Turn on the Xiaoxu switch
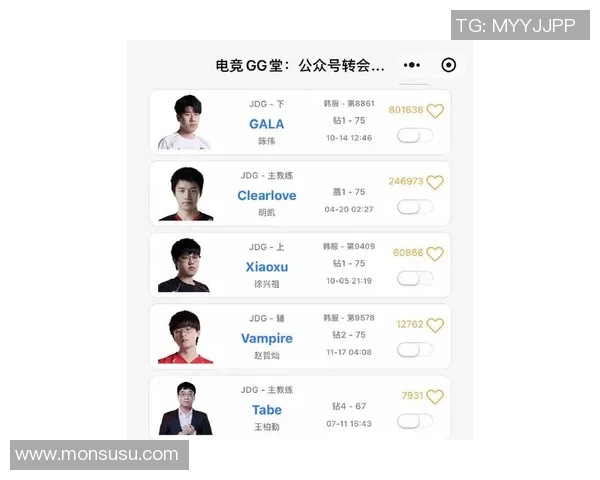Viewport: 600px width, 480px height. pyautogui.click(x=415, y=278)
